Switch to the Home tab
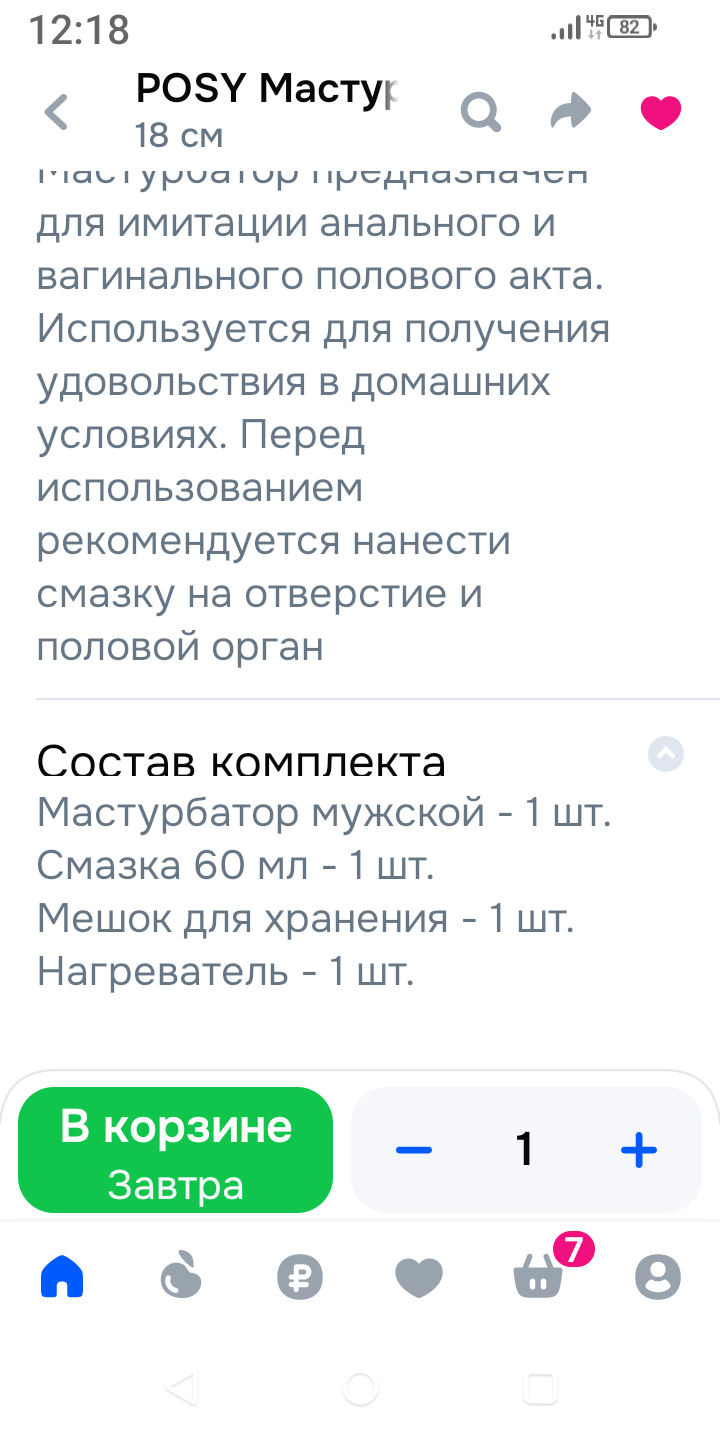 (x=62, y=1277)
